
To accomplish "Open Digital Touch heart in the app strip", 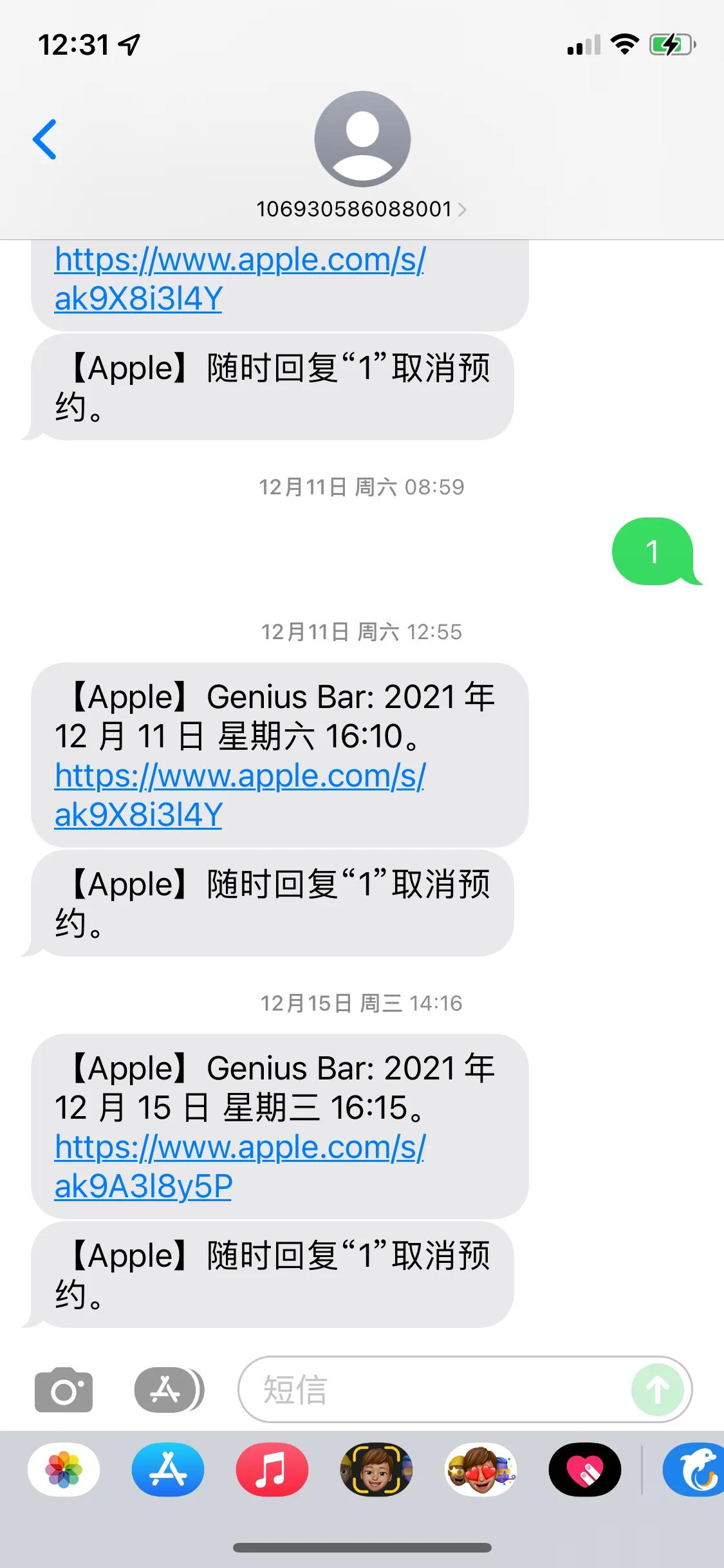I will [x=585, y=1470].
